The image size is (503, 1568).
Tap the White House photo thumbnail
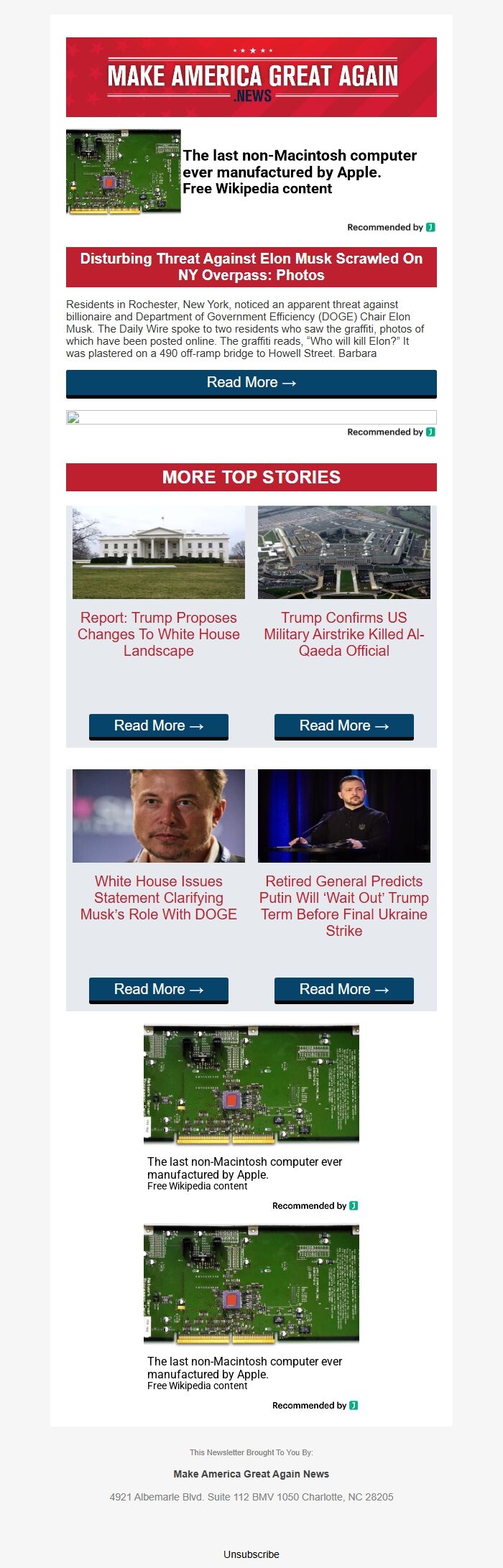pos(158,552)
